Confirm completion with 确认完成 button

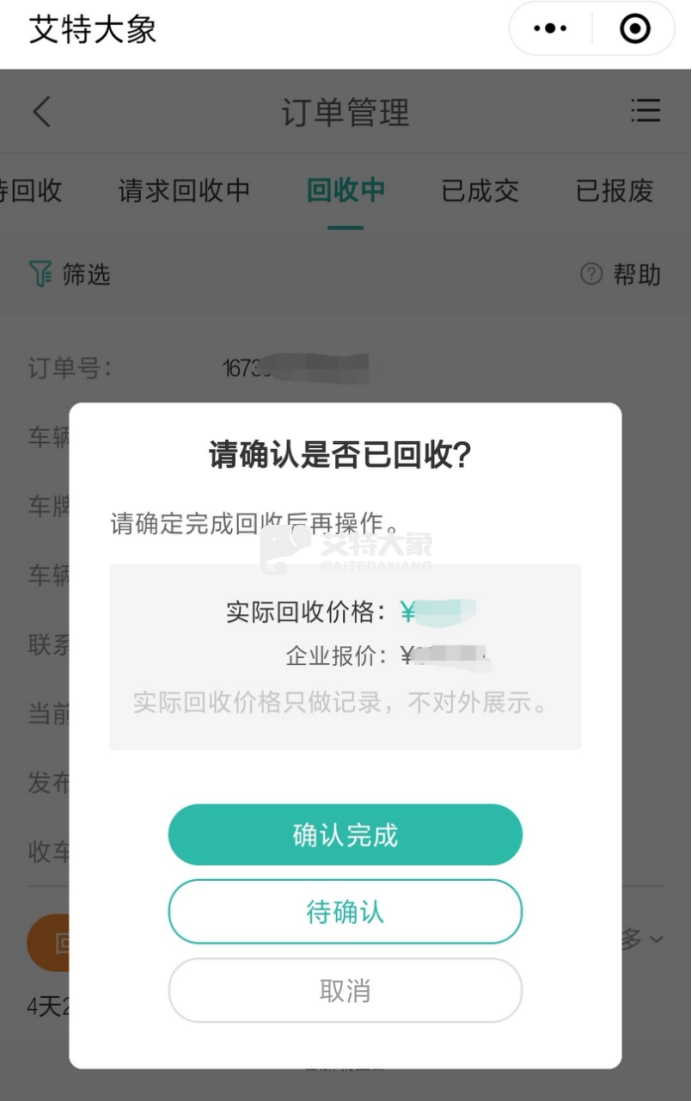click(345, 835)
